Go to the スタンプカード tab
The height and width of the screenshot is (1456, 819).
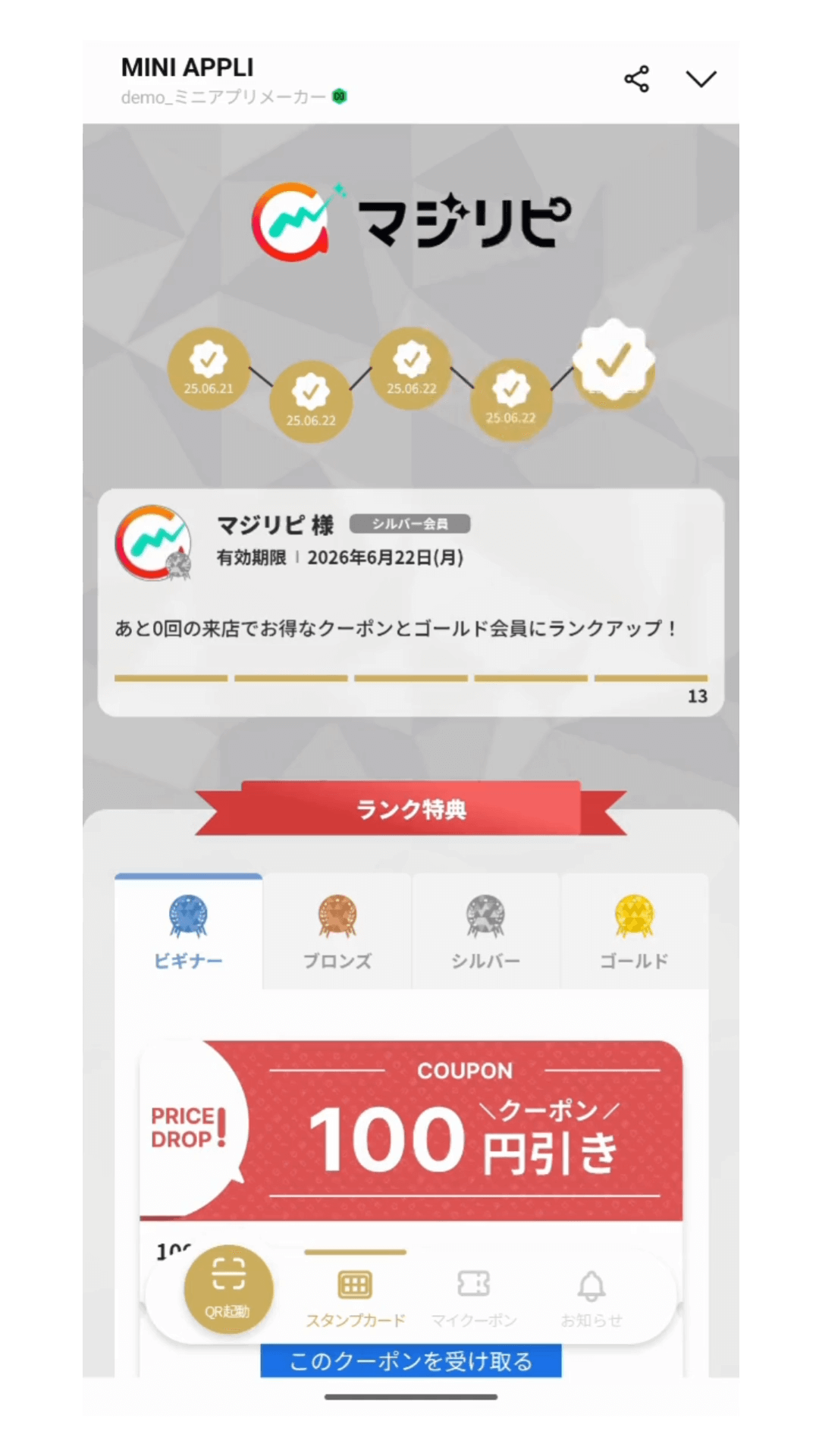coord(355,1298)
